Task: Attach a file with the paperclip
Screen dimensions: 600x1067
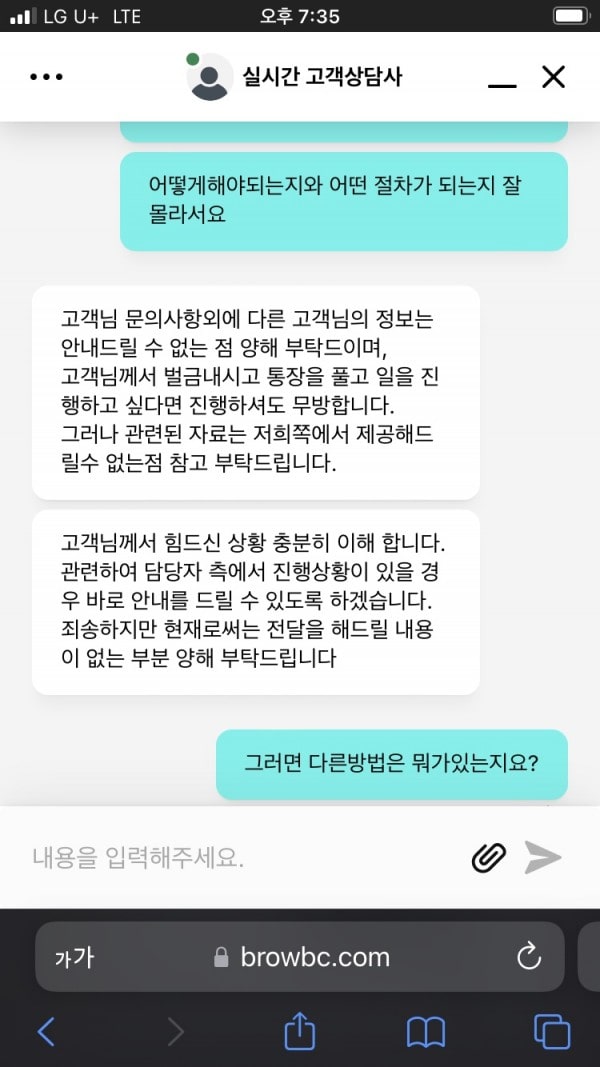Action: 488,857
